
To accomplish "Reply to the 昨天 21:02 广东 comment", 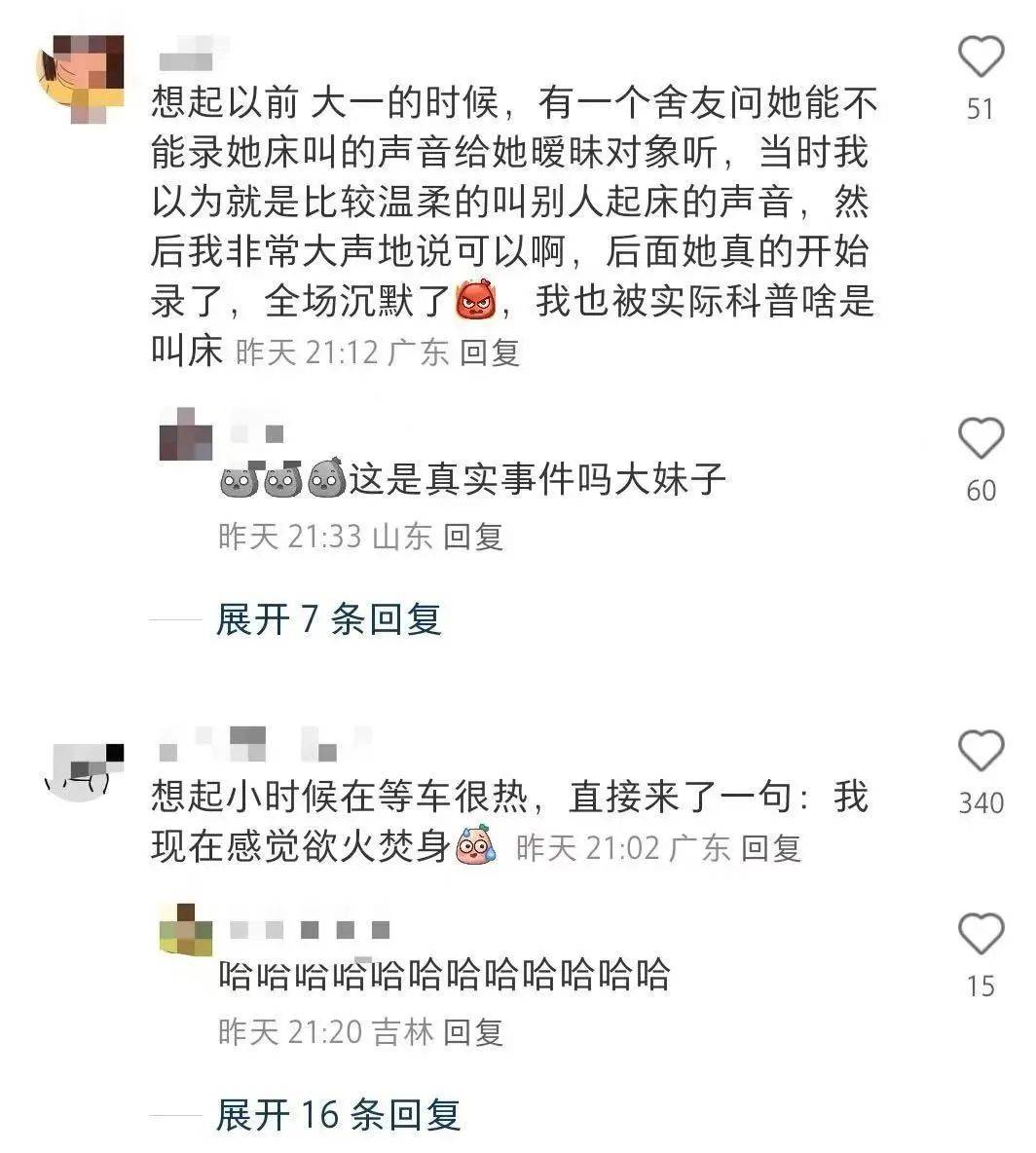I will click(x=771, y=848).
